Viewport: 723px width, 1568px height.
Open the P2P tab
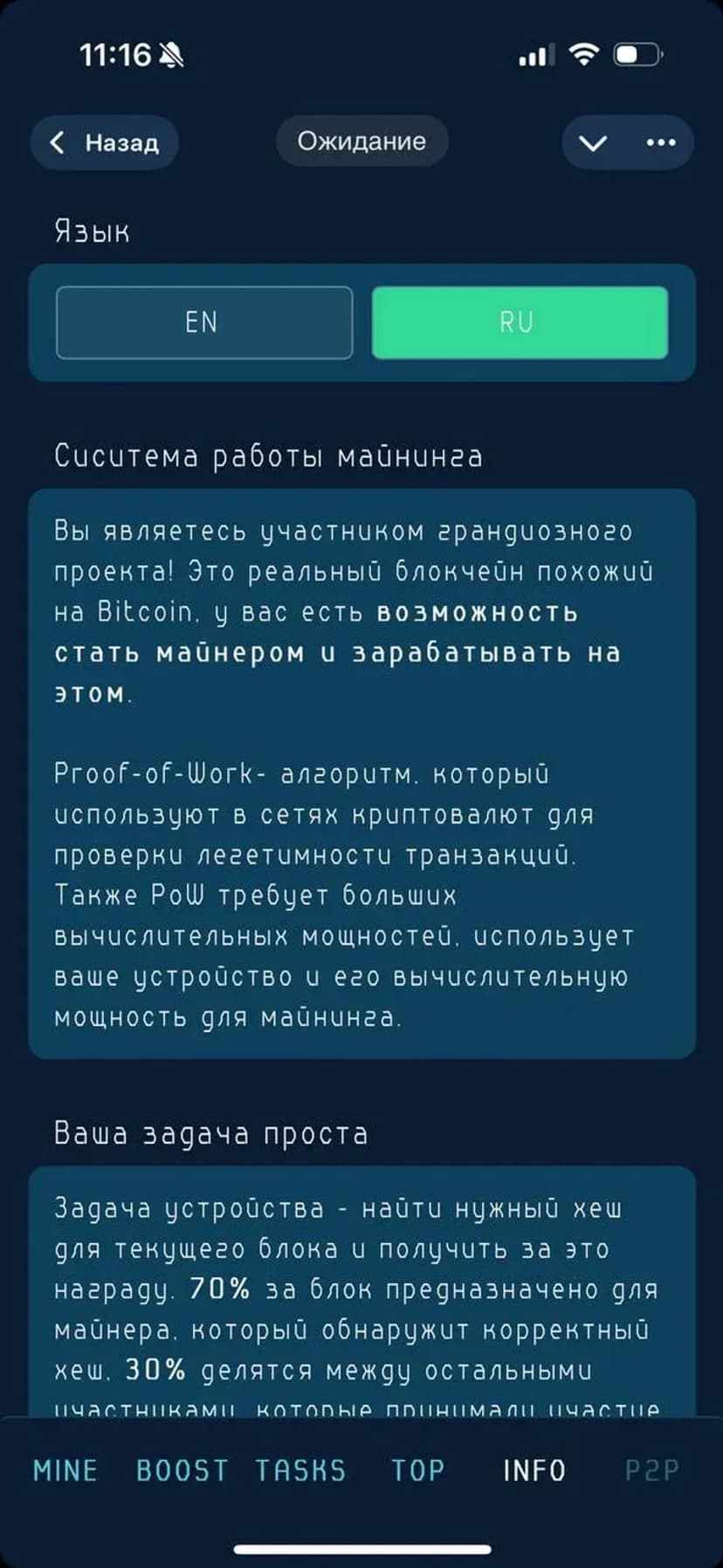pyautogui.click(x=651, y=1470)
